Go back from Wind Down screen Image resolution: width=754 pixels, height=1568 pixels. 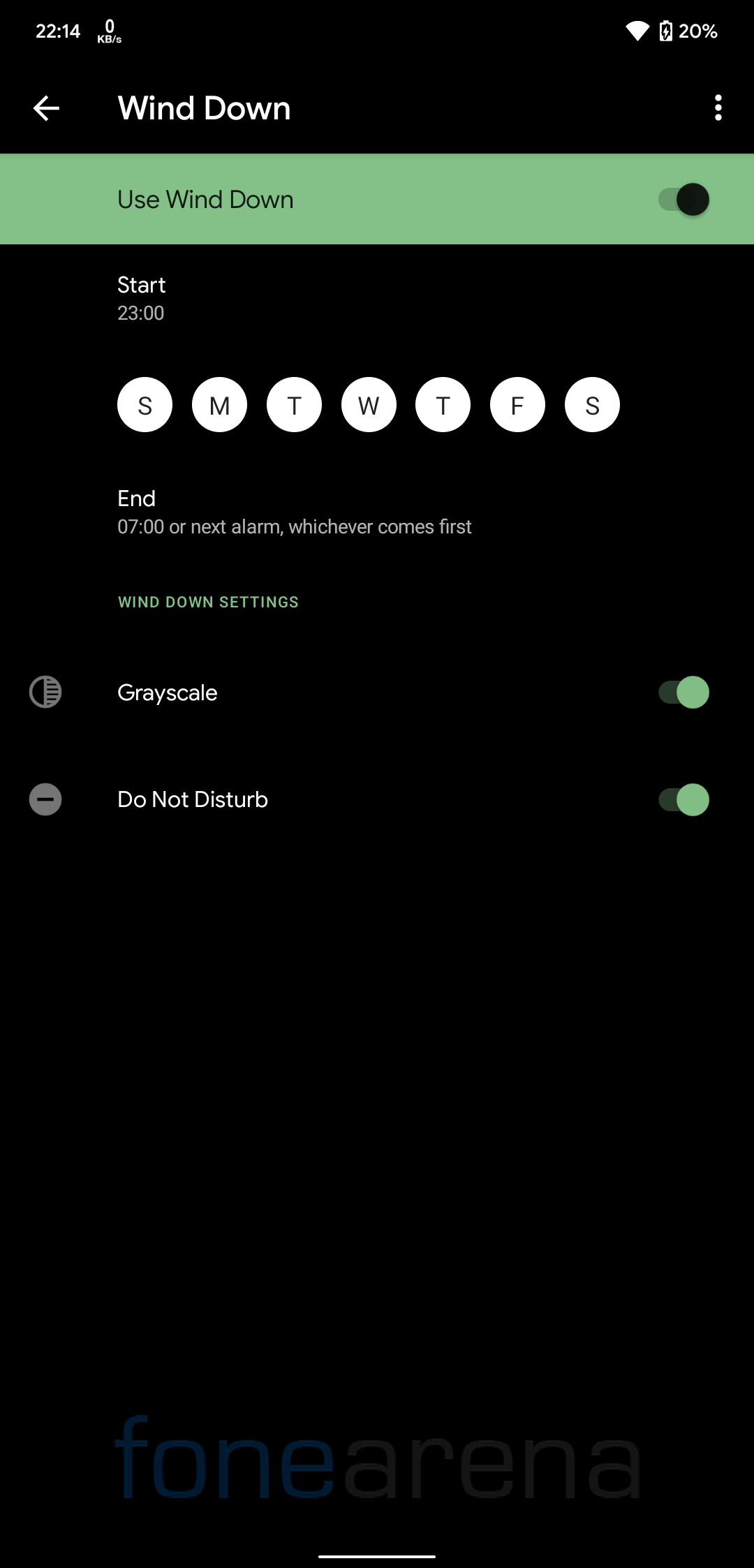click(x=46, y=108)
